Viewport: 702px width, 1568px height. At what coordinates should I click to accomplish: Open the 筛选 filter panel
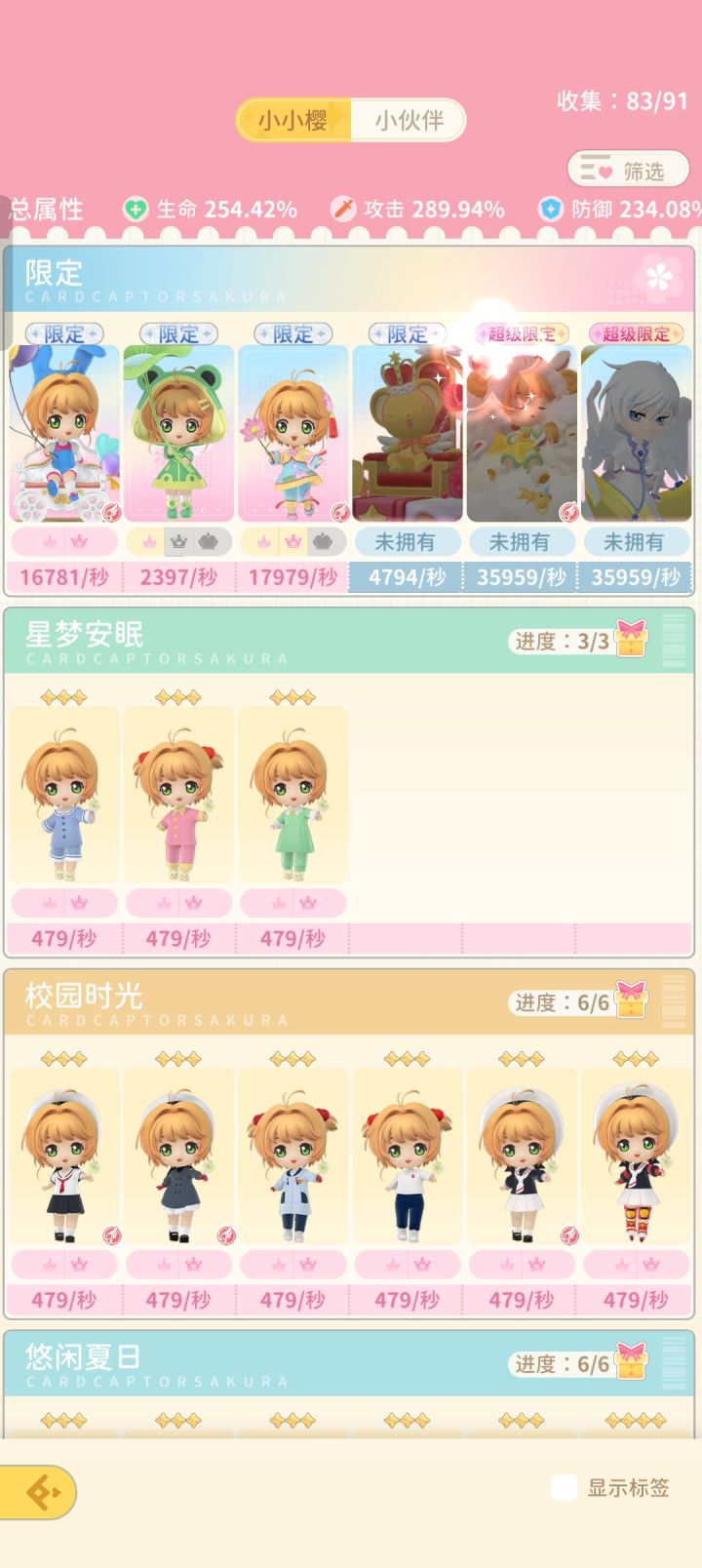[629, 168]
